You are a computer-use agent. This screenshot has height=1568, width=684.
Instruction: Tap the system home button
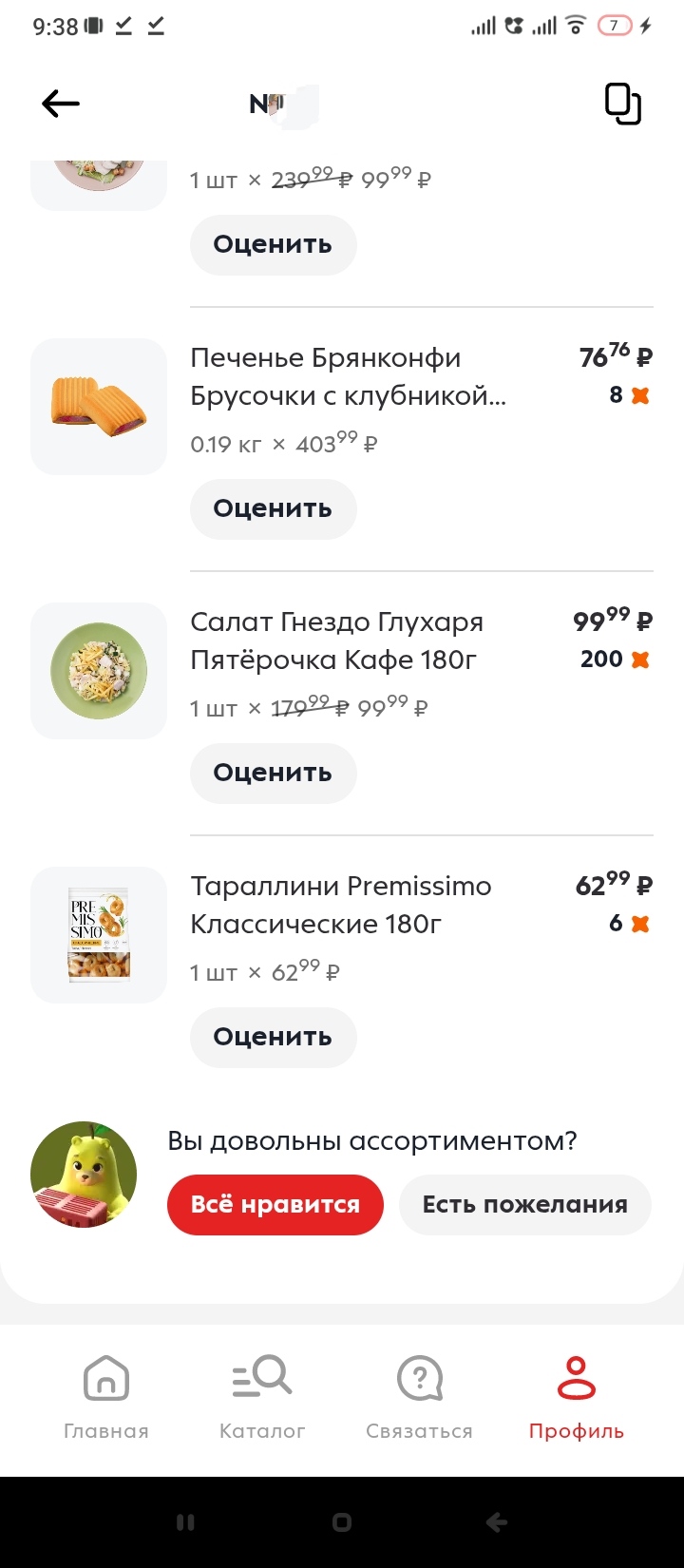pyautogui.click(x=342, y=1522)
